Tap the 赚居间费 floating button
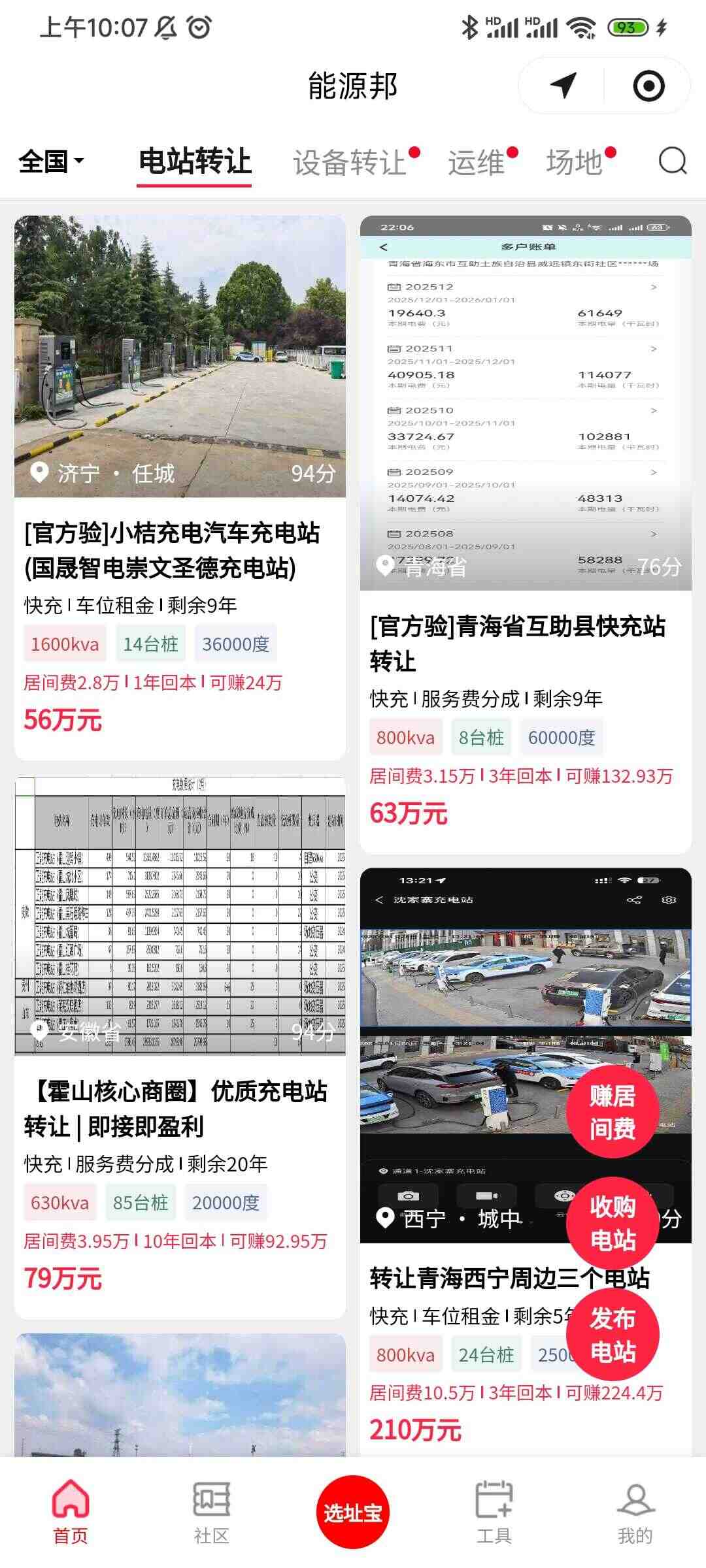Viewport: 706px width, 1568px height. tap(613, 1112)
